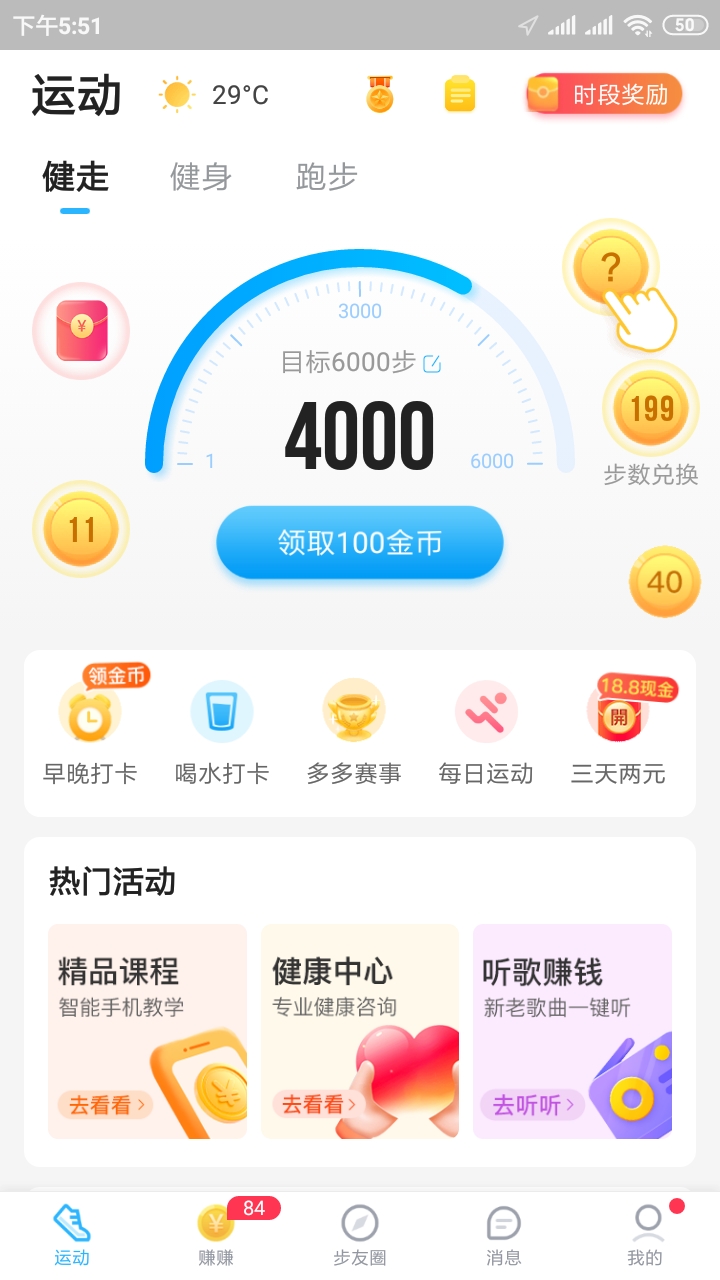Collect the coin labeled 11
Screen dimensions: 720x1280
click(80, 528)
